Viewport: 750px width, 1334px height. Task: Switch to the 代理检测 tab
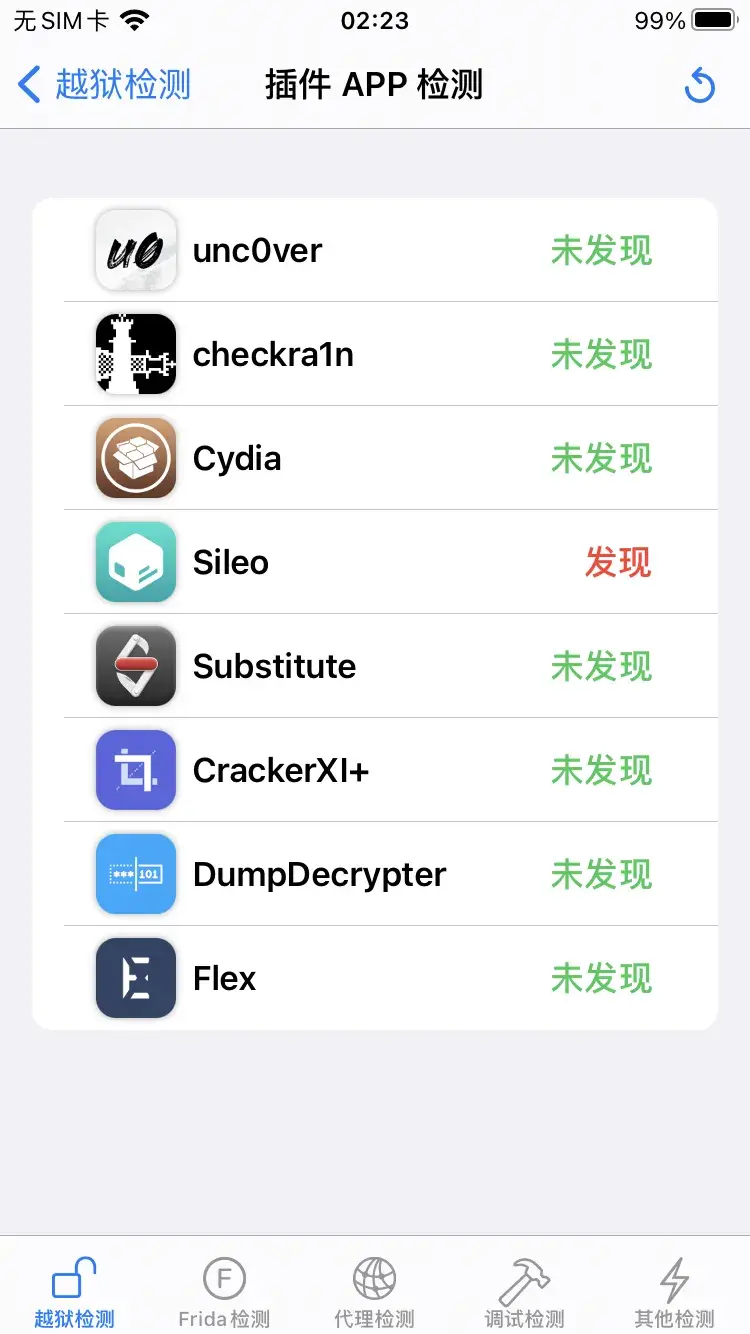[x=374, y=1292]
